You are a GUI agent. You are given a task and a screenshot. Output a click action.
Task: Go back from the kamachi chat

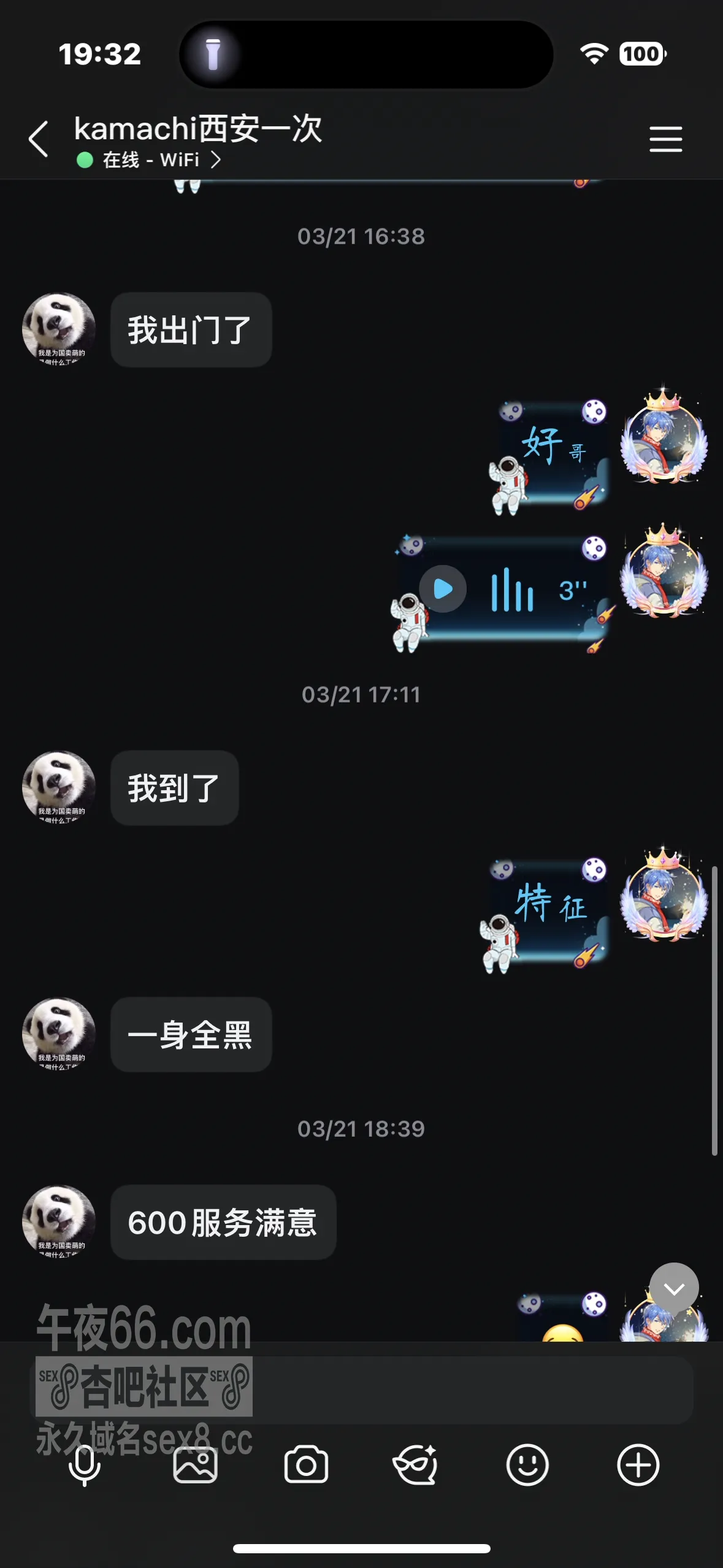pyautogui.click(x=38, y=139)
